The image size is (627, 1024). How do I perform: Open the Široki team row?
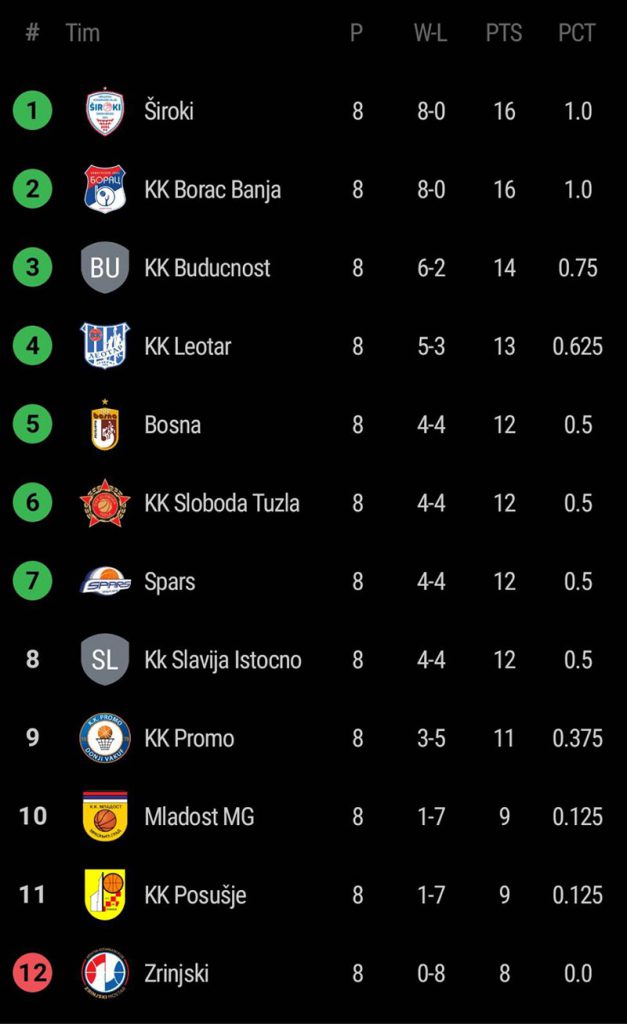169,111
